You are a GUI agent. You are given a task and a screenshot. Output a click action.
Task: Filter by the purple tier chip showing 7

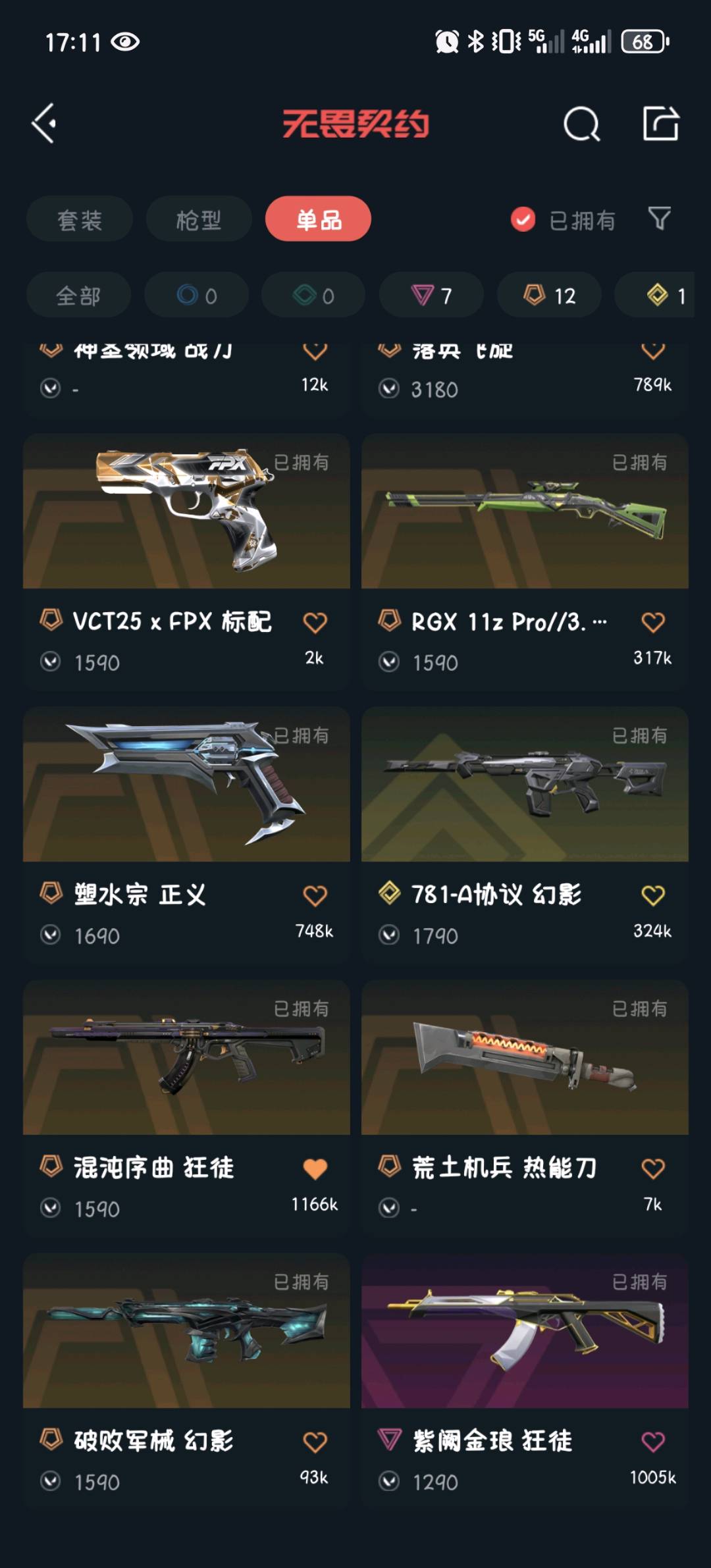pyautogui.click(x=431, y=296)
